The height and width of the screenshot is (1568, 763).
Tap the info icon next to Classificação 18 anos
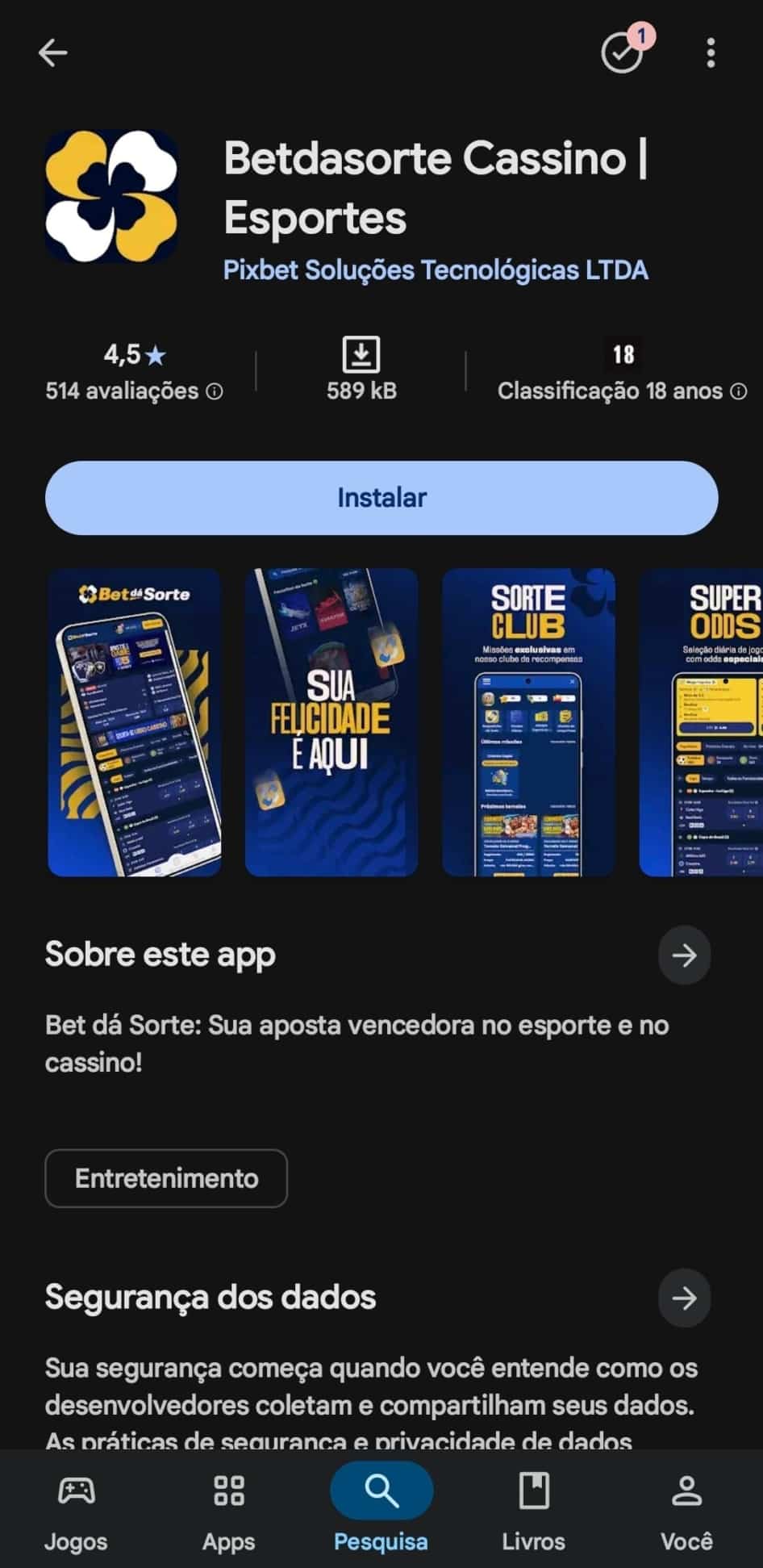(739, 391)
